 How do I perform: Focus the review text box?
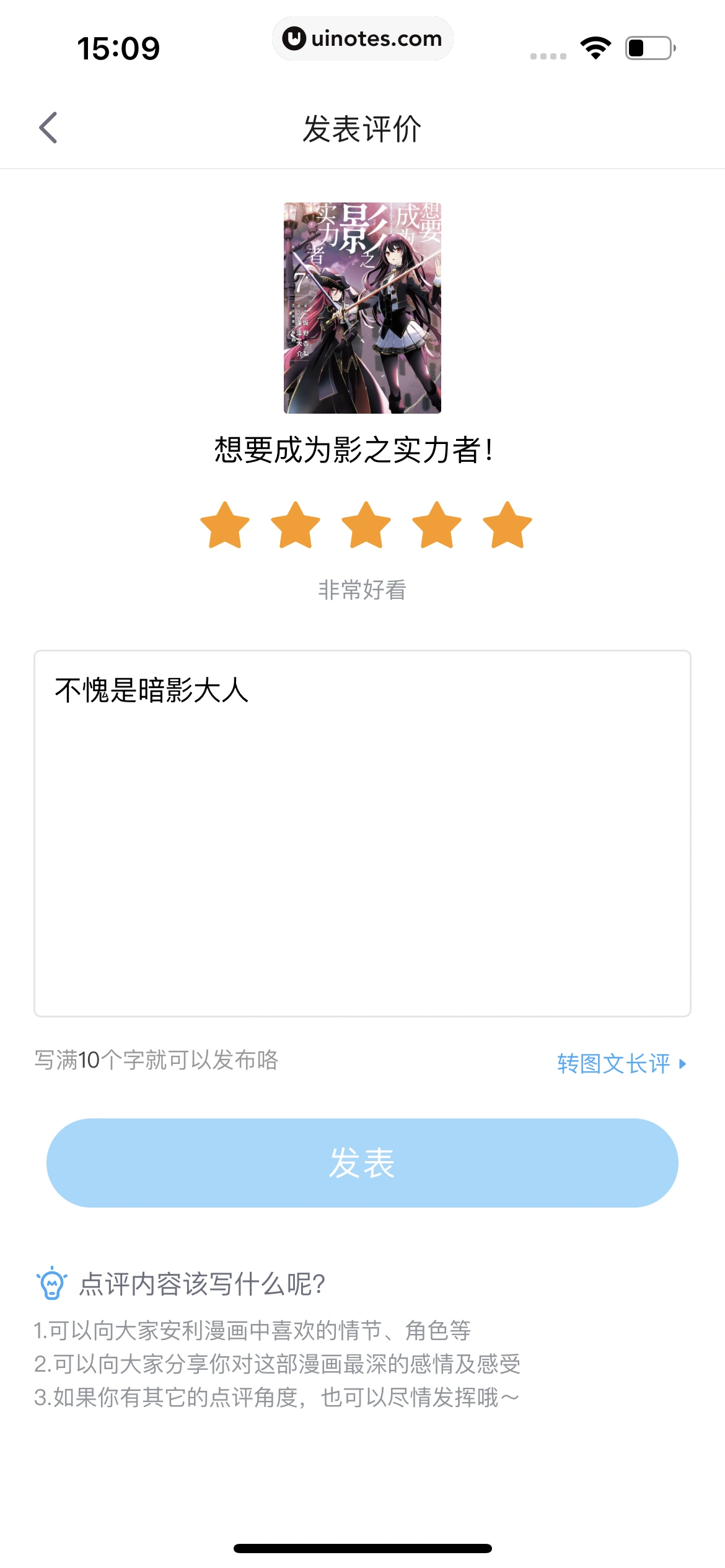point(362,833)
